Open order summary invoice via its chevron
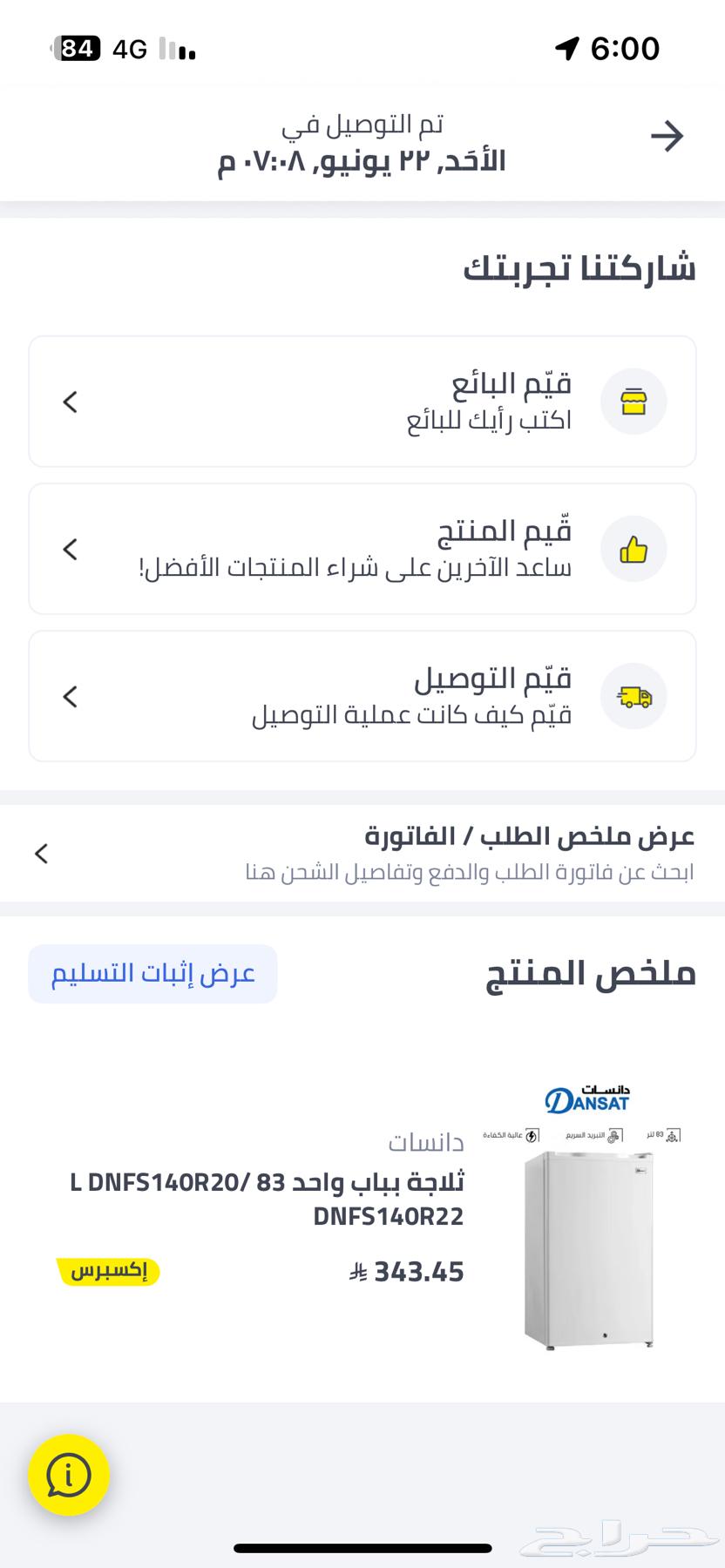 41,854
